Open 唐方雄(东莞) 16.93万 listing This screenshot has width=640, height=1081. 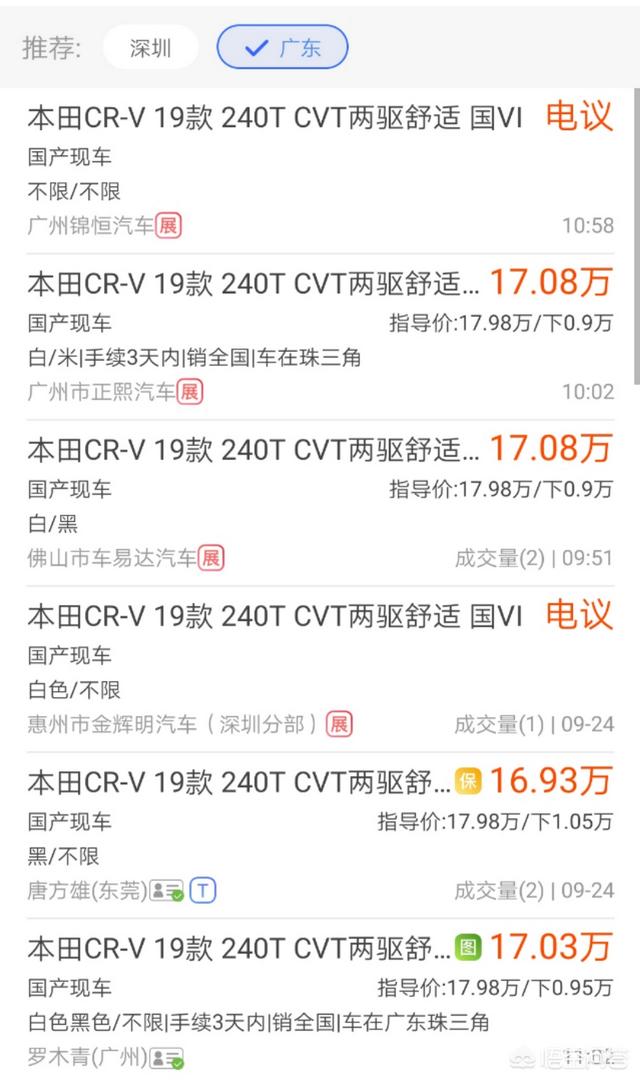click(x=320, y=836)
